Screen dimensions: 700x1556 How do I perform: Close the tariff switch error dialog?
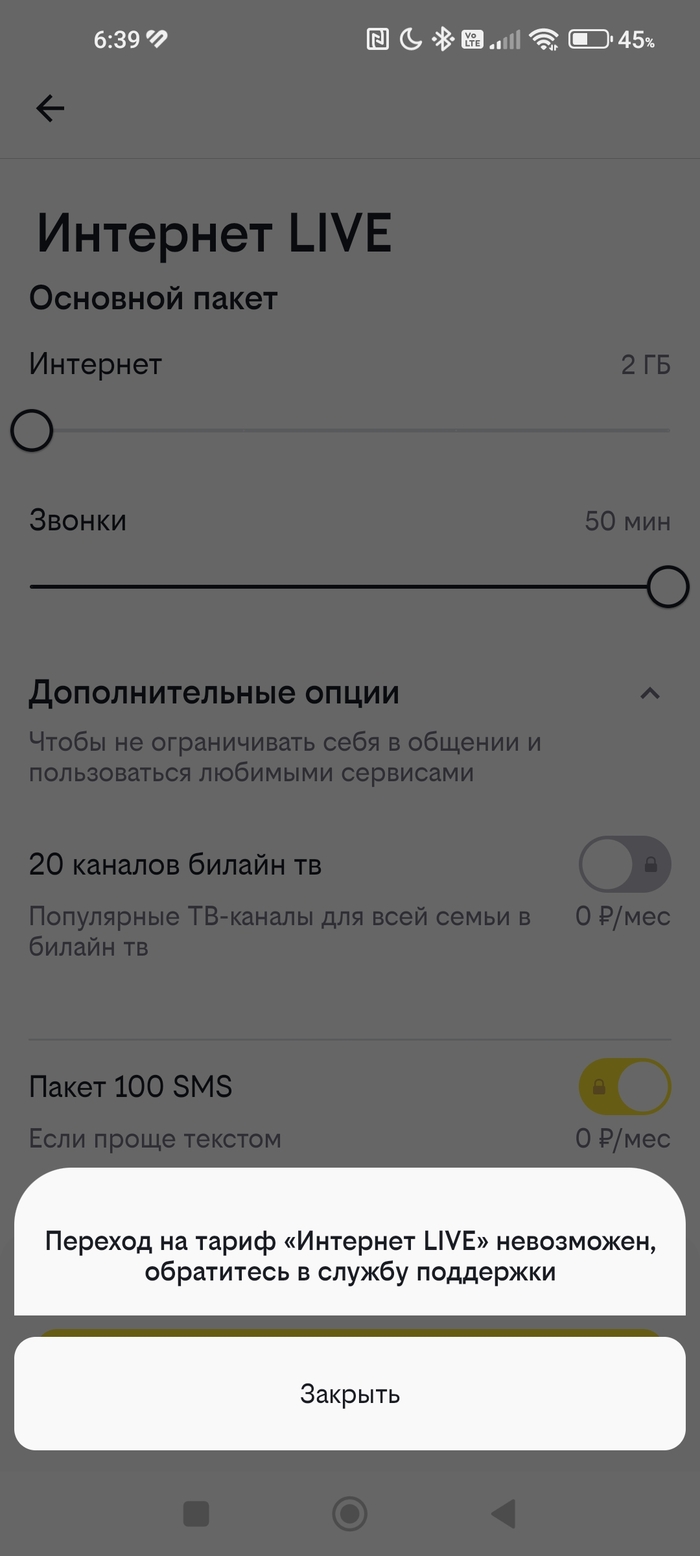coord(350,1393)
